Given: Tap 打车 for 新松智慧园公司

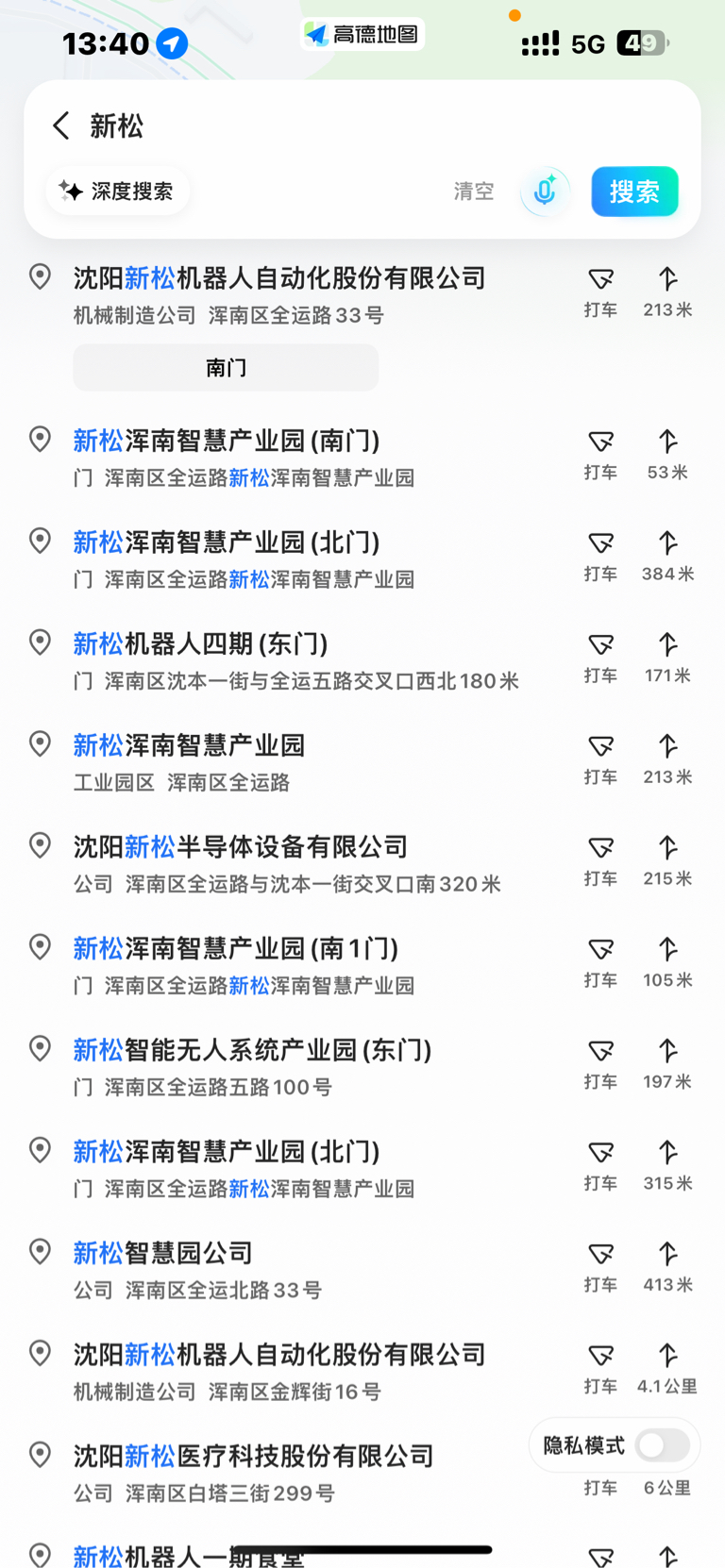Looking at the screenshot, I should pos(600,1269).
